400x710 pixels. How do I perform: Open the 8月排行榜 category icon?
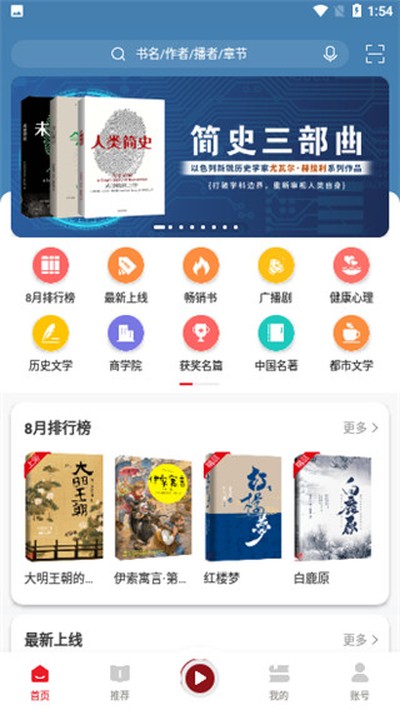pos(50,265)
